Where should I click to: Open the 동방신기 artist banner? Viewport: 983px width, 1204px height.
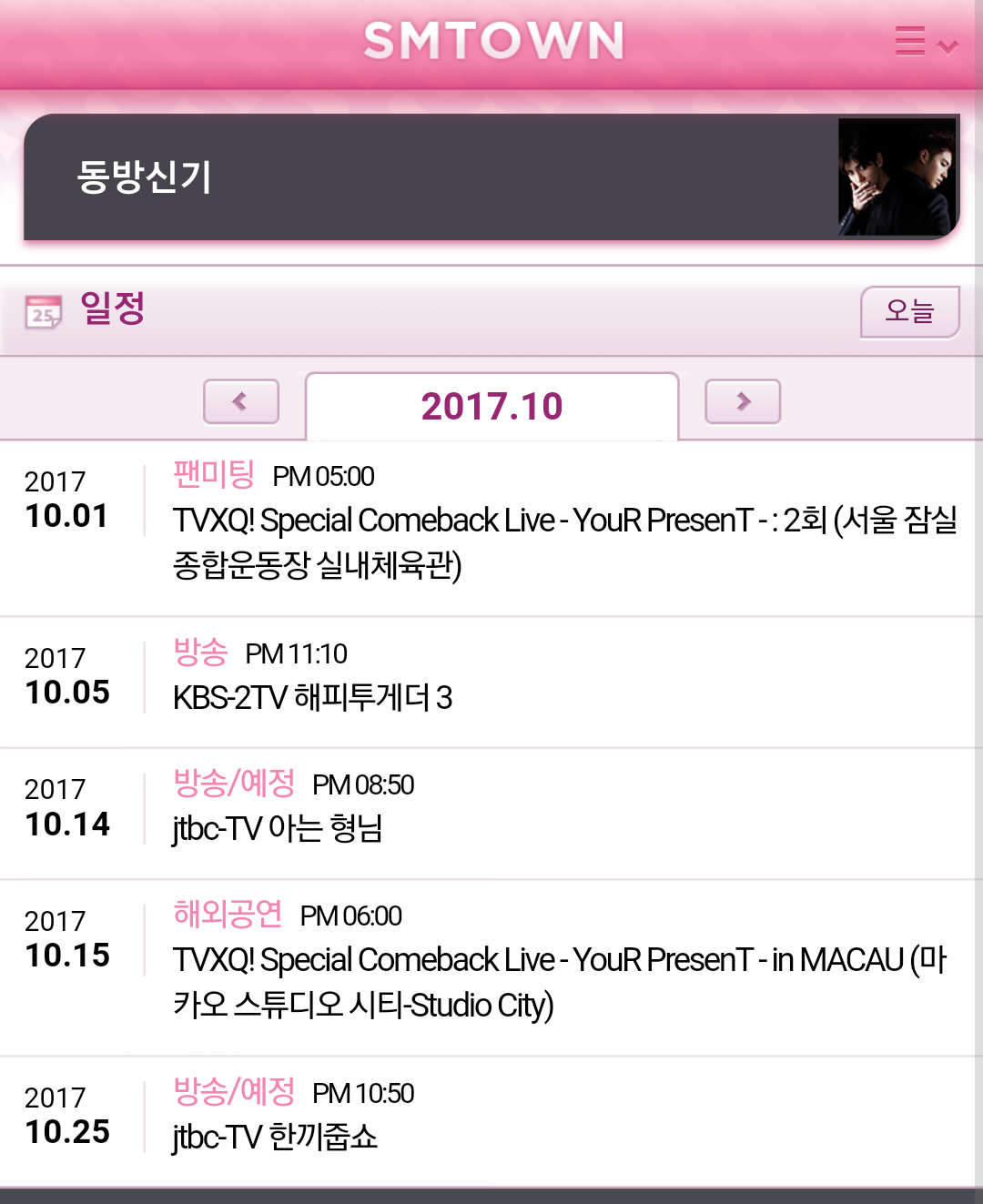[491, 177]
